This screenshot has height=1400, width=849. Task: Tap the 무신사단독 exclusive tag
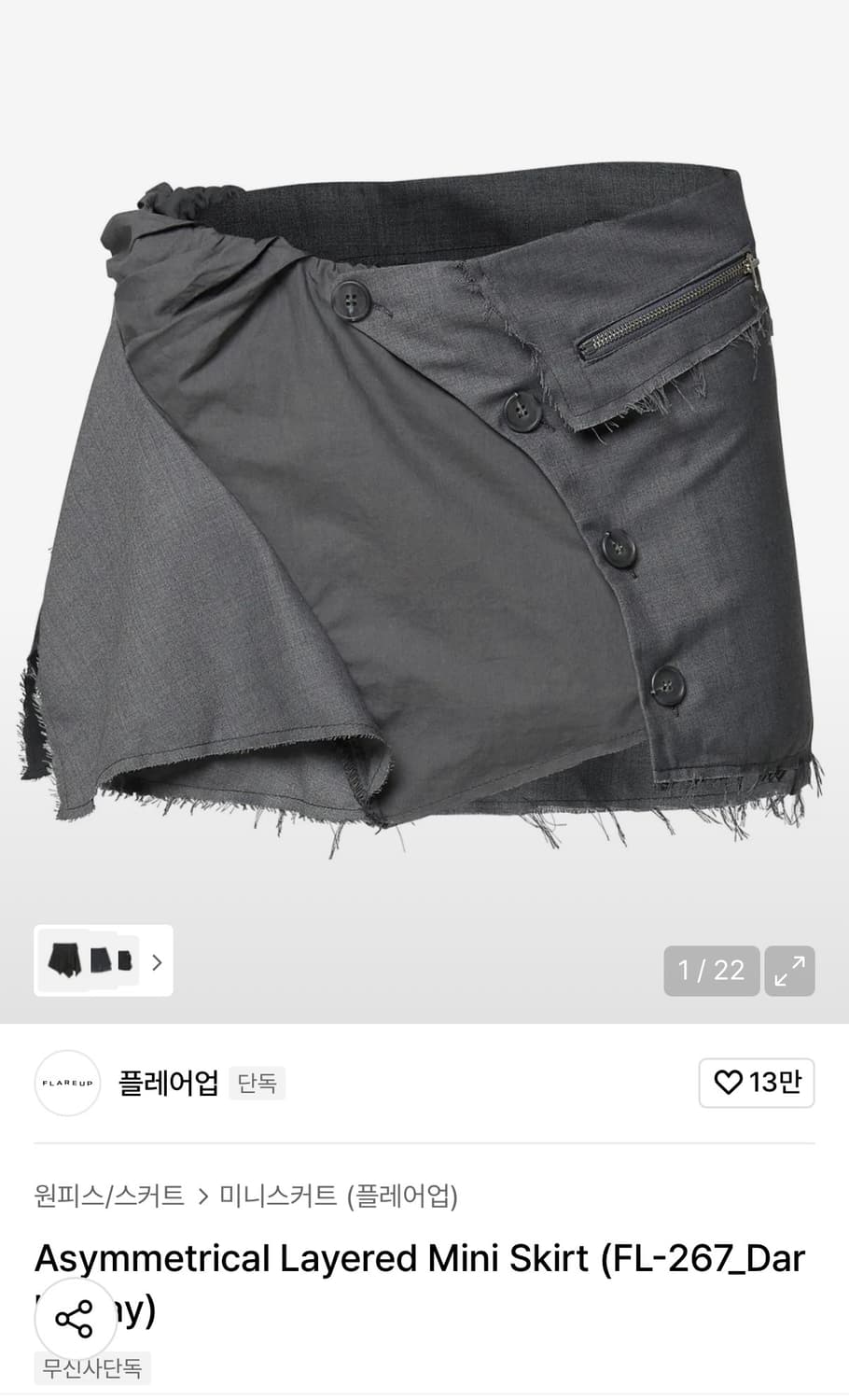[x=91, y=1369]
